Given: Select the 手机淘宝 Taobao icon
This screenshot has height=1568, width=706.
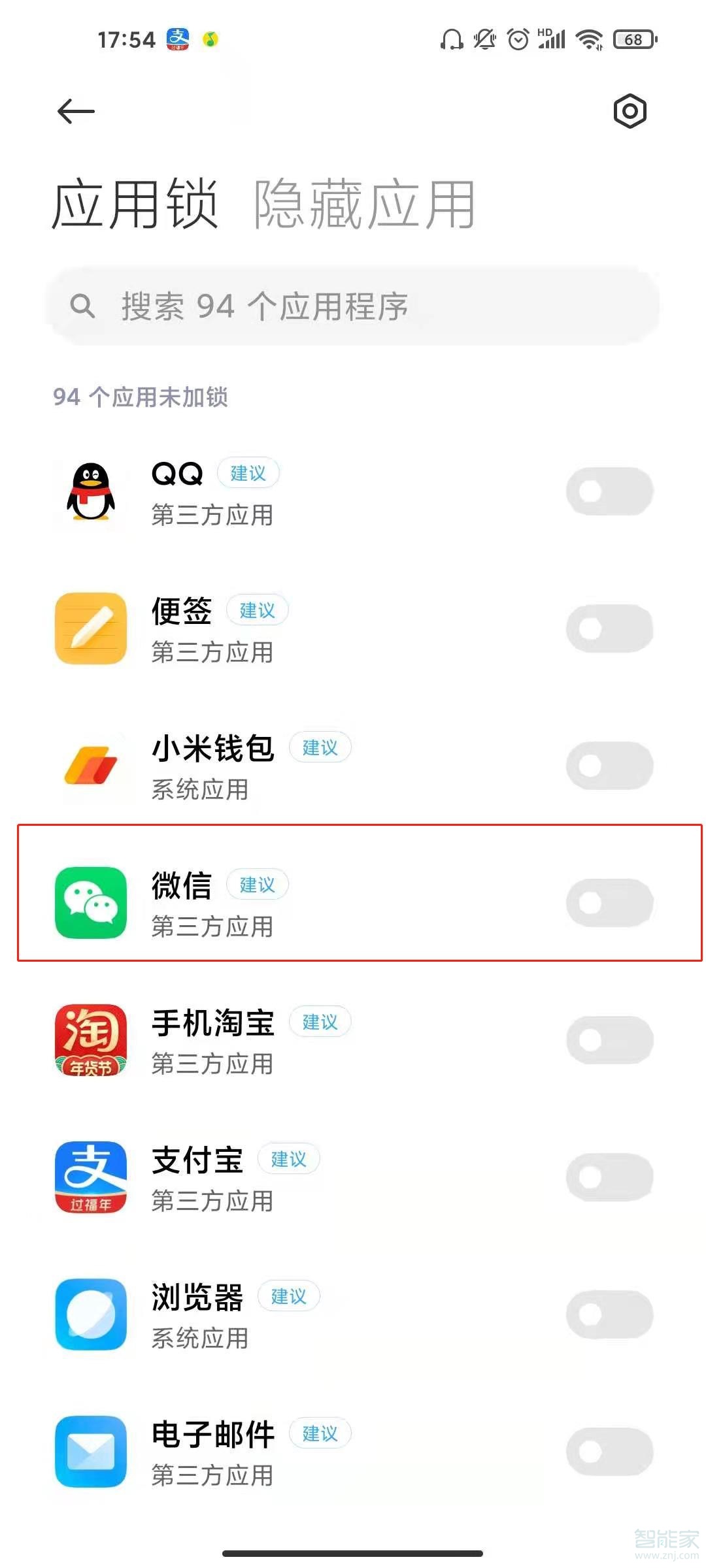Looking at the screenshot, I should coord(92,1041).
